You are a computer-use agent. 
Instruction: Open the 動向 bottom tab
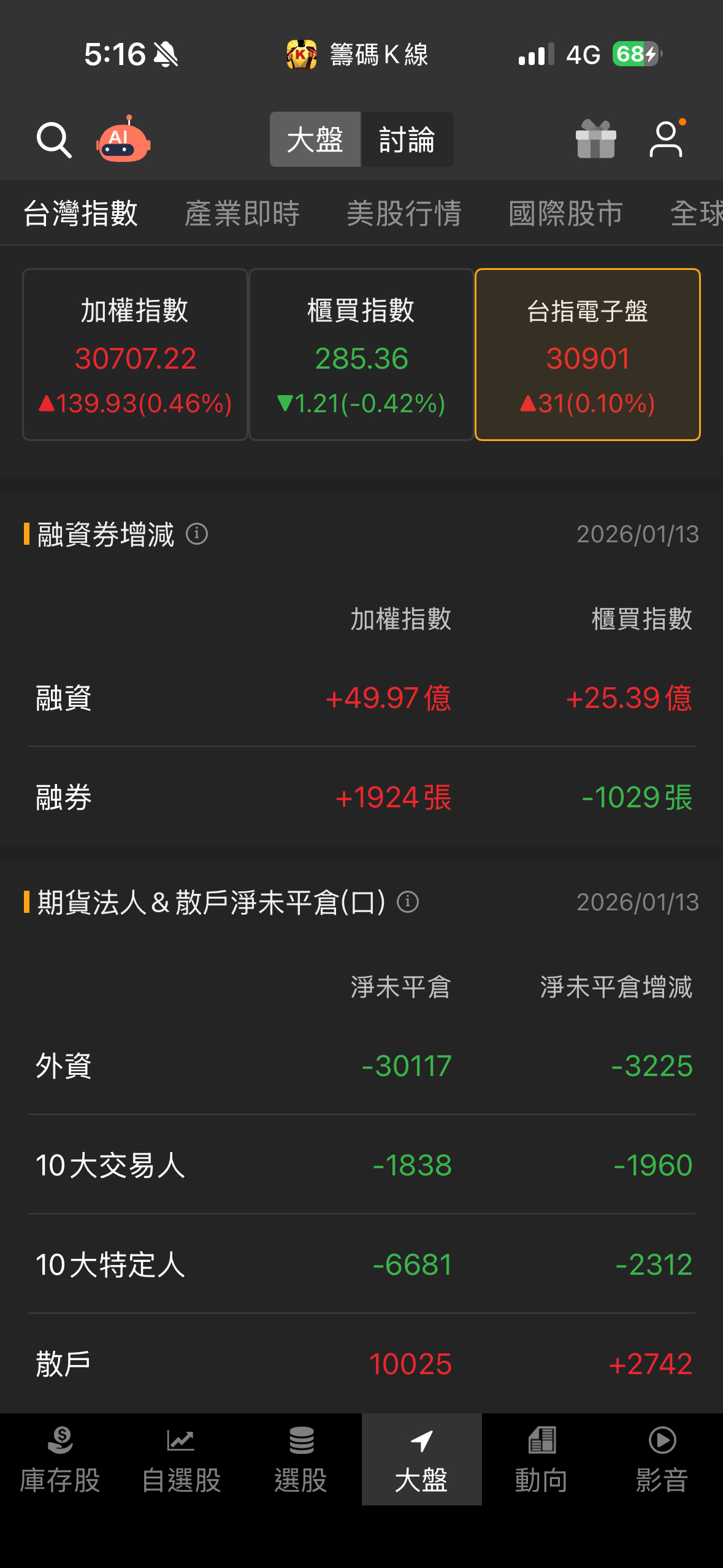click(541, 1459)
